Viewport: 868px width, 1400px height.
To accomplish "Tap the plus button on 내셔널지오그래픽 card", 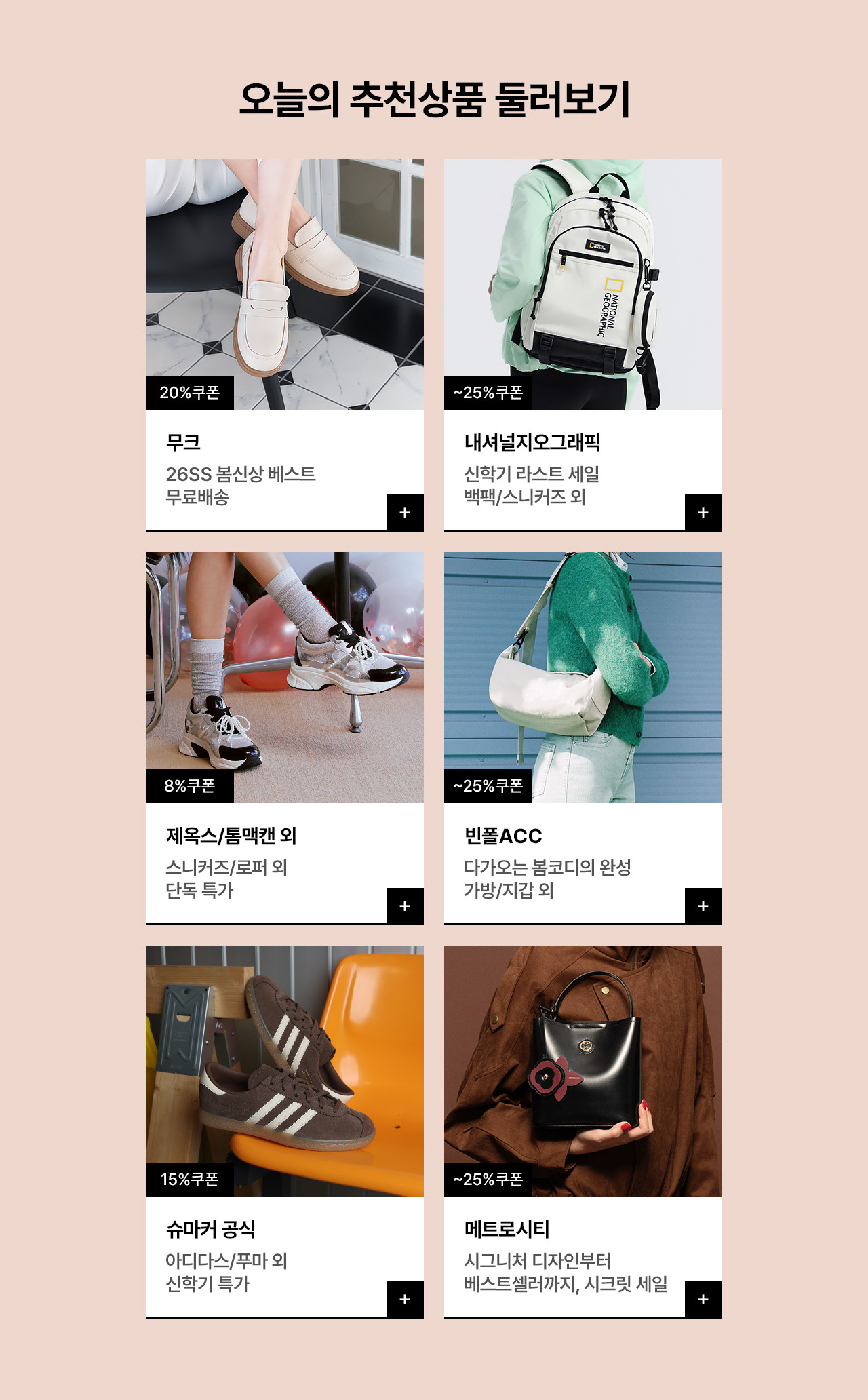I will pos(703,513).
